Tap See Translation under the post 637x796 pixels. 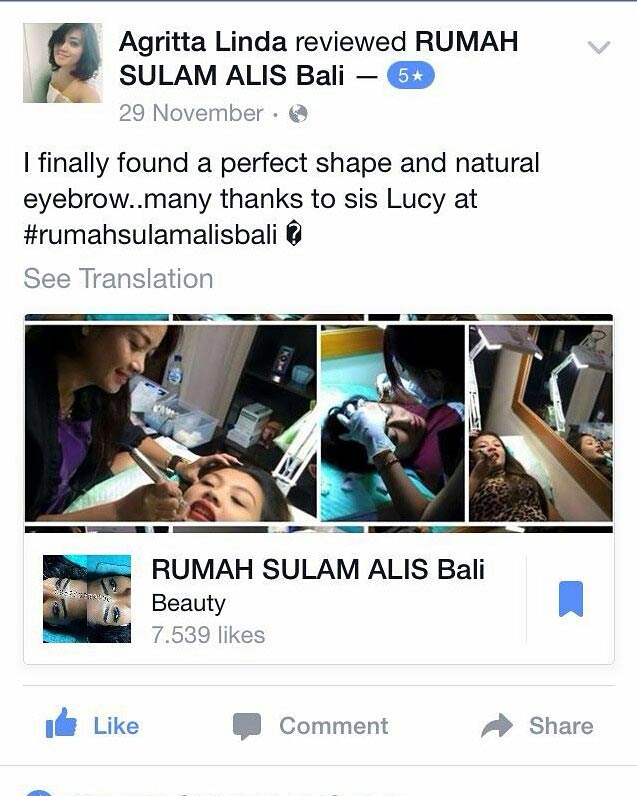(118, 278)
